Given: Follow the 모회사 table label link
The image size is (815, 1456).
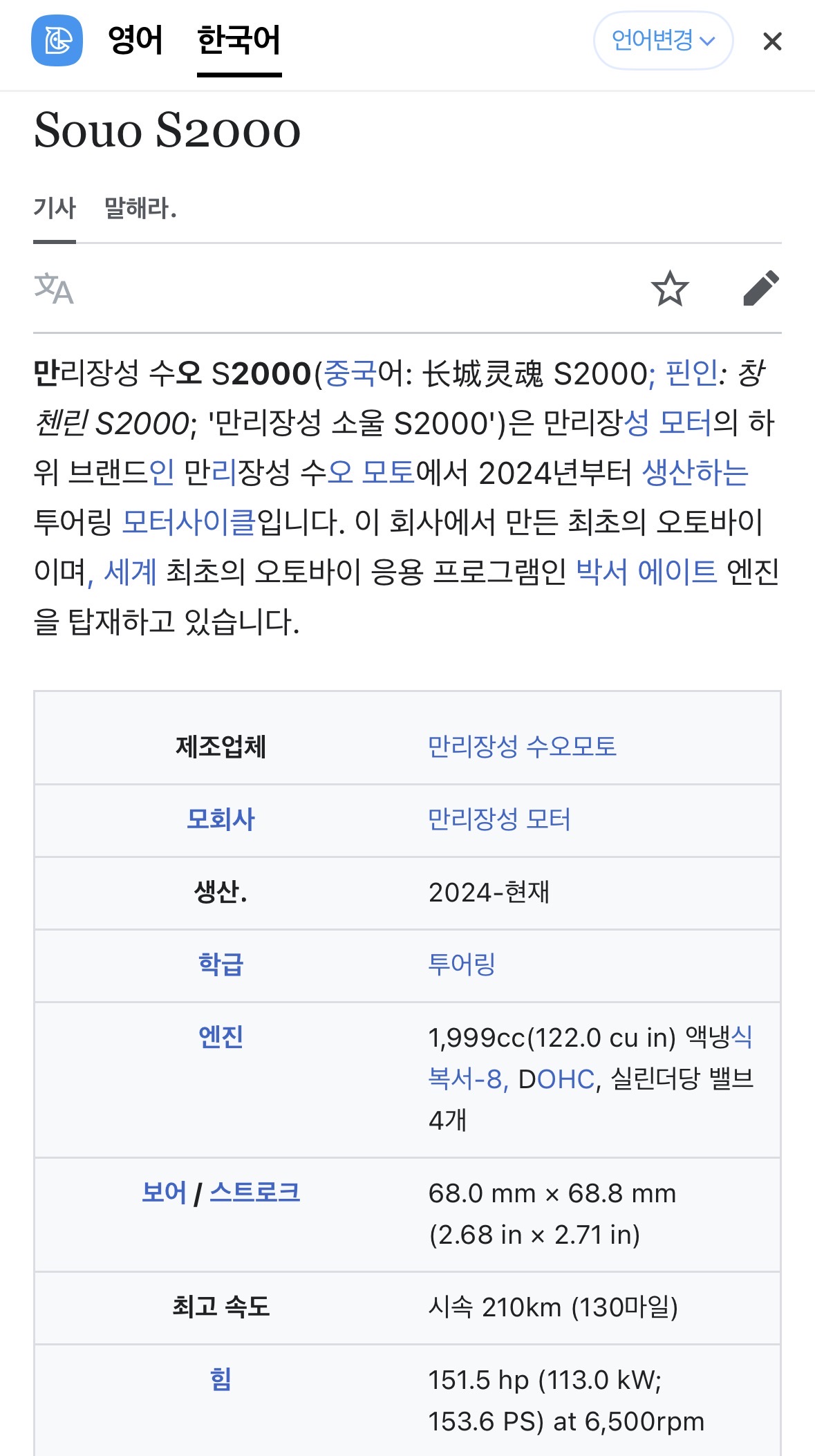Looking at the screenshot, I should (x=221, y=820).
